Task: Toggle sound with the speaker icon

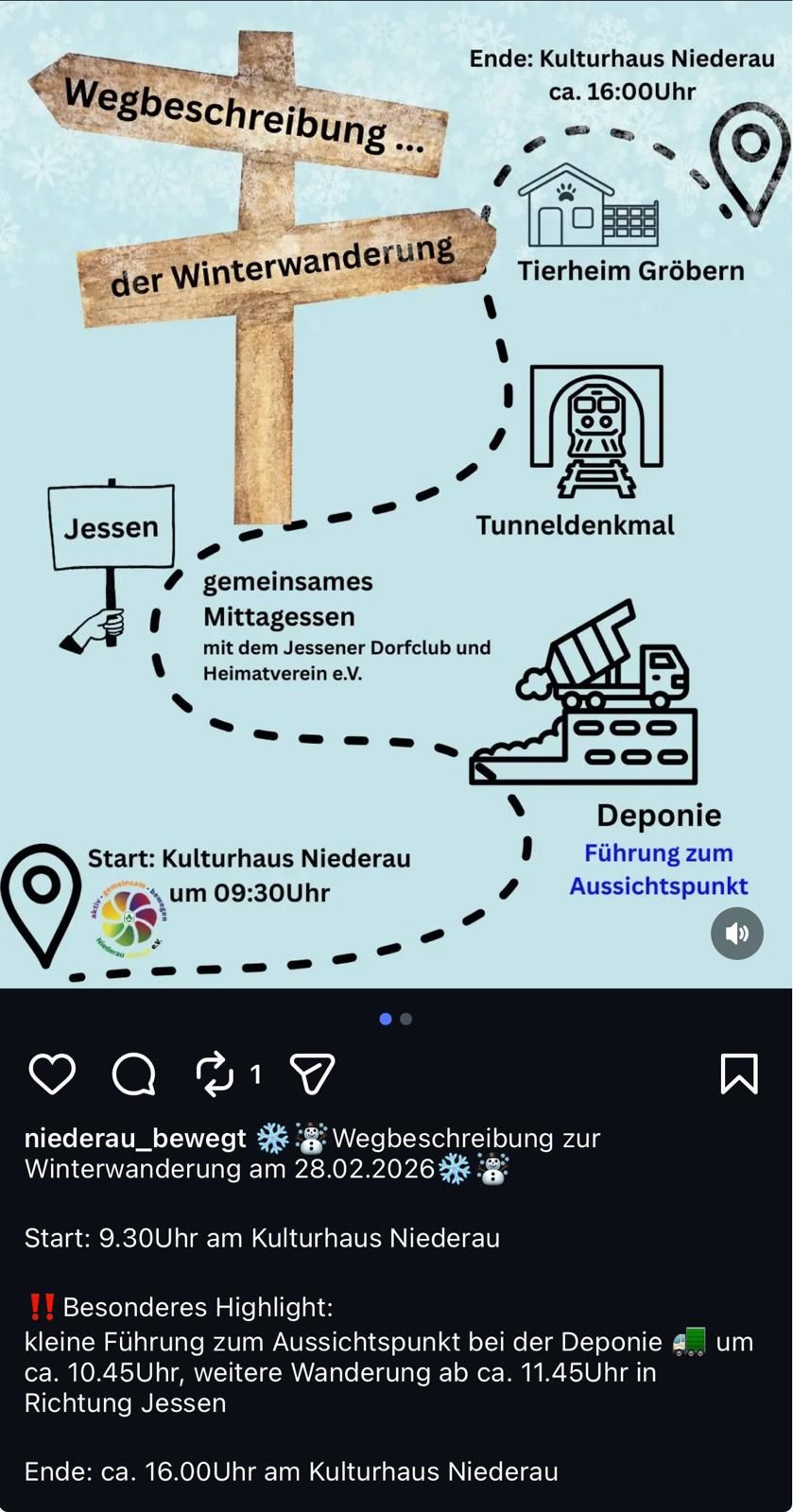Action: pos(737,934)
